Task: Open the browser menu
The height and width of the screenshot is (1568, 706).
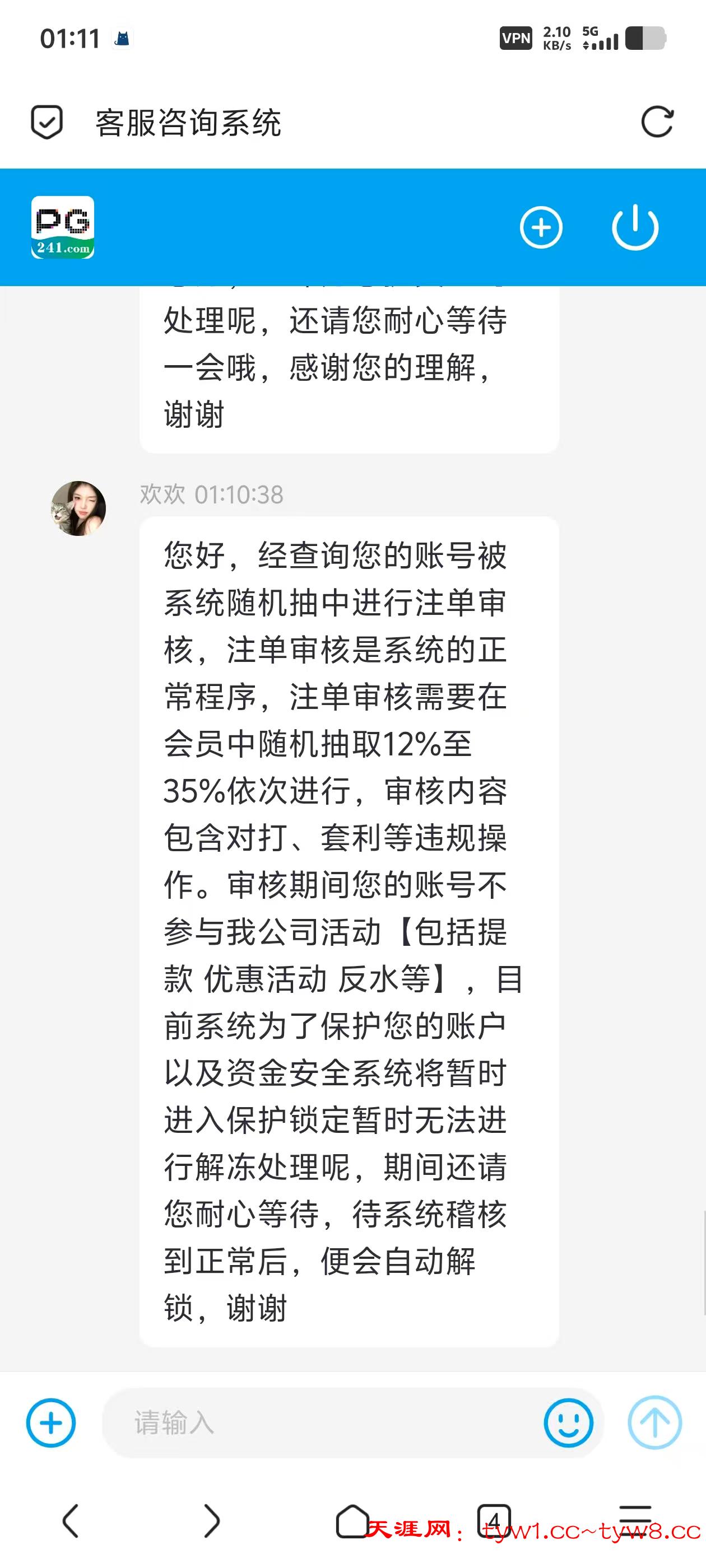Action: pos(635,1516)
